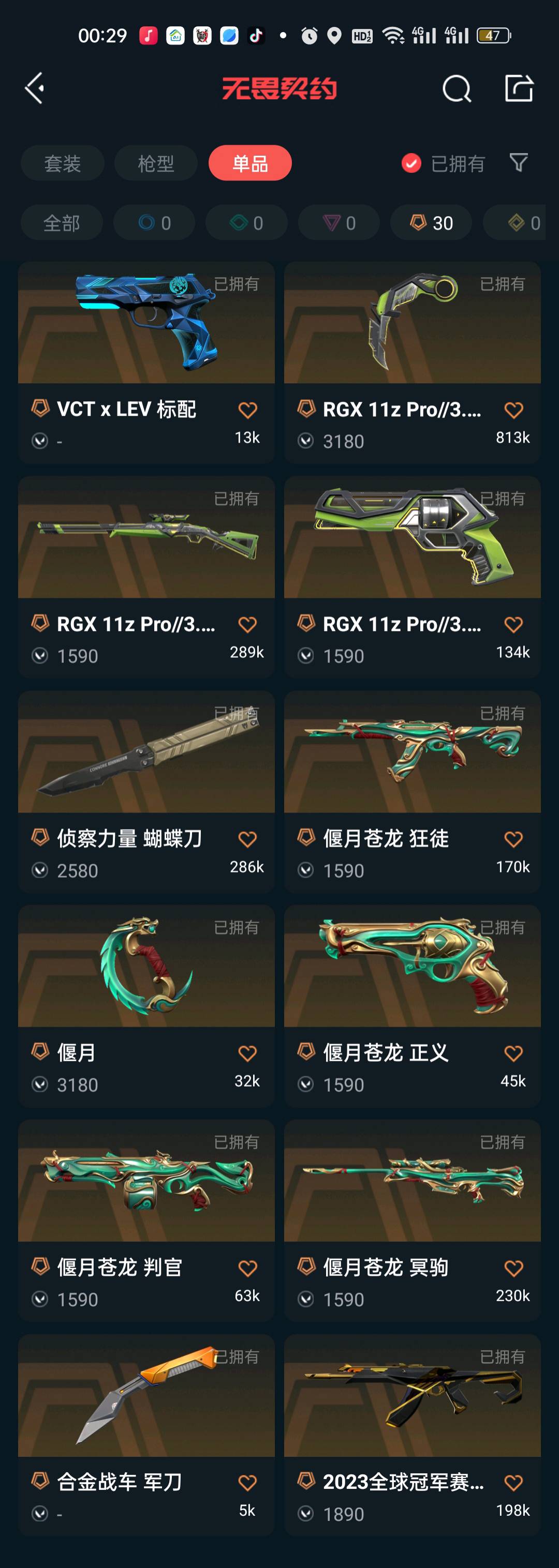559x1568 pixels.
Task: Open the search icon
Action: [456, 89]
